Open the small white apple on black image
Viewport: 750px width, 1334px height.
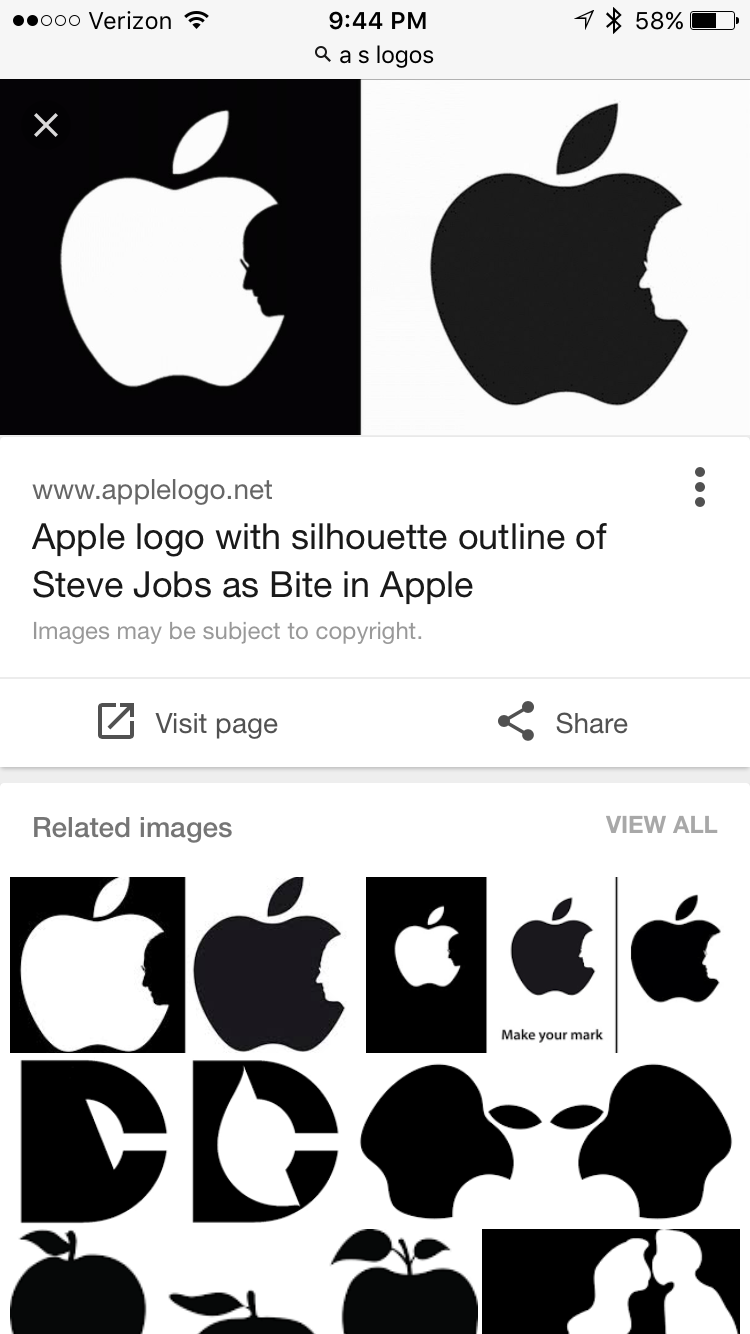click(x=426, y=964)
